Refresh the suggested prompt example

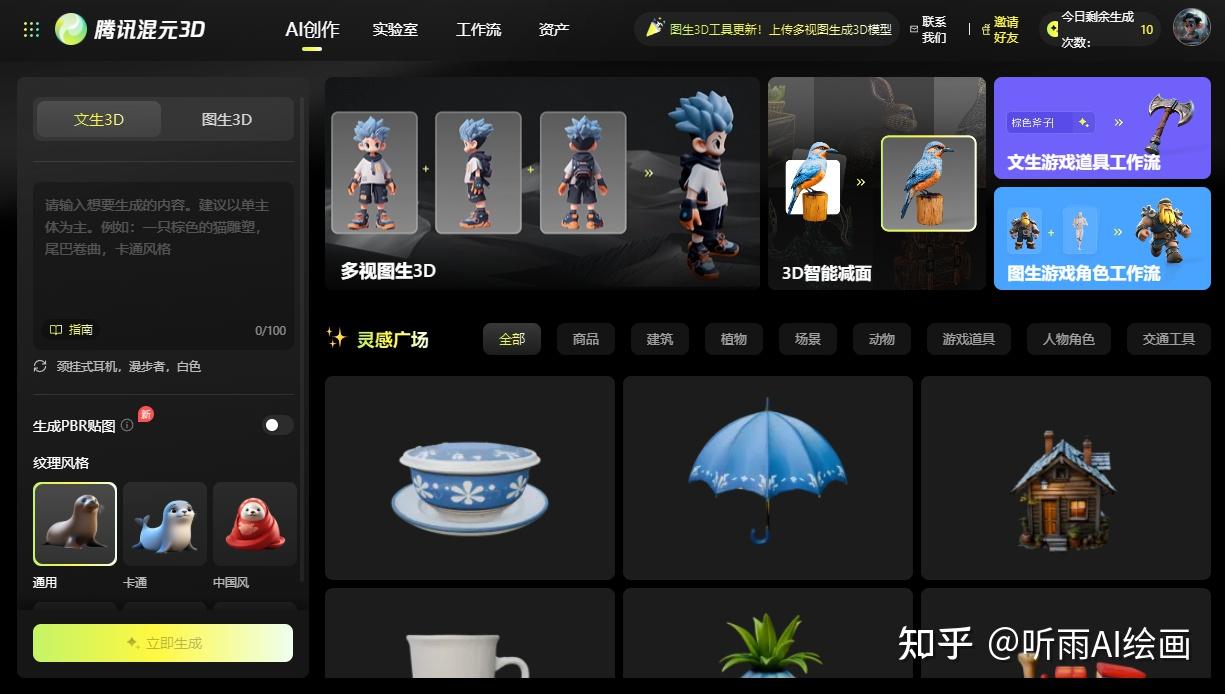click(40, 367)
